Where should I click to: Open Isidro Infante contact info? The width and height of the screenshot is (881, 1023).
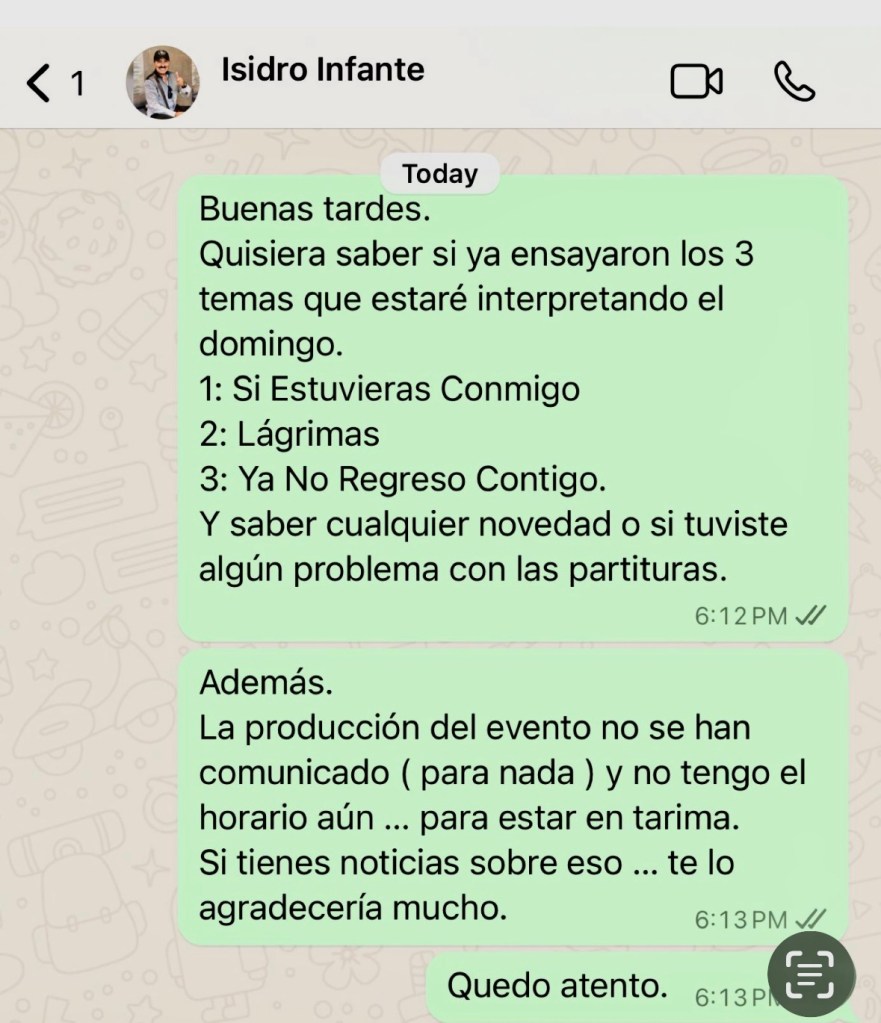click(x=322, y=70)
